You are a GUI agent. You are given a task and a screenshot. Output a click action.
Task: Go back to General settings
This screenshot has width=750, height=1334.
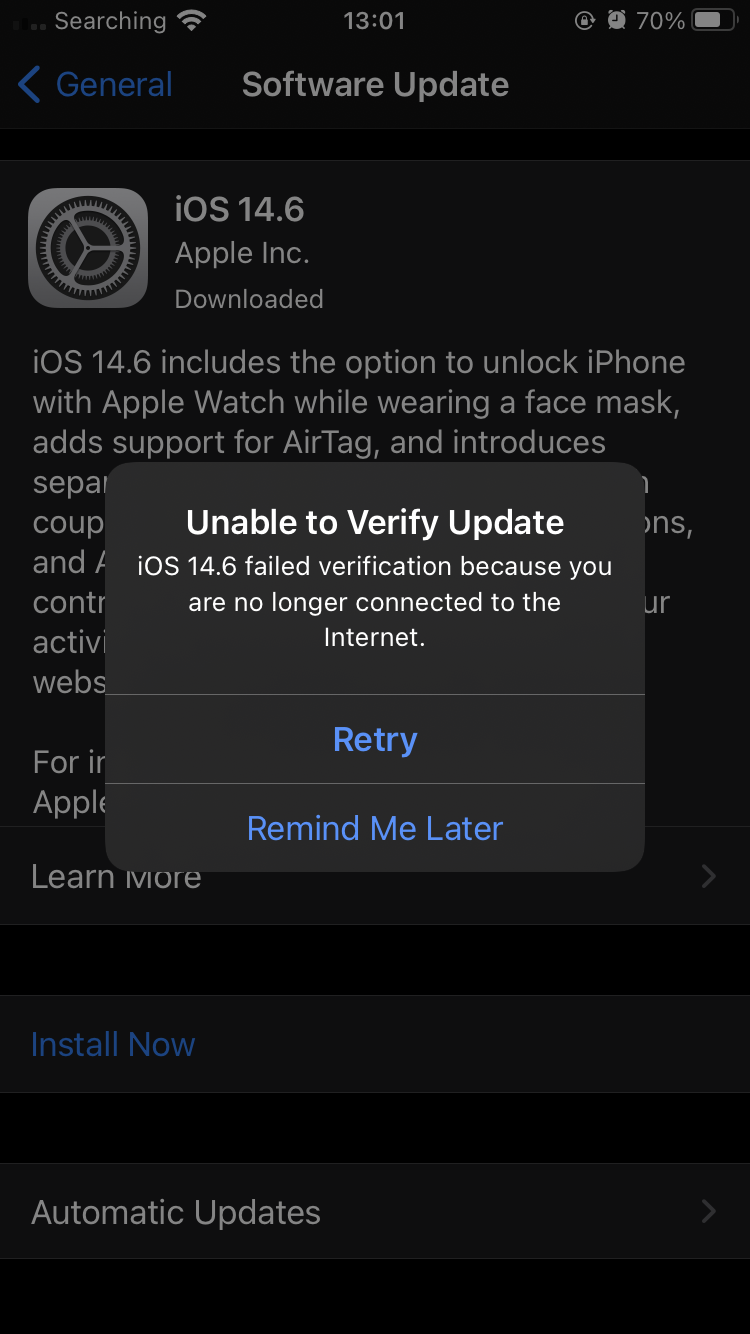96,85
